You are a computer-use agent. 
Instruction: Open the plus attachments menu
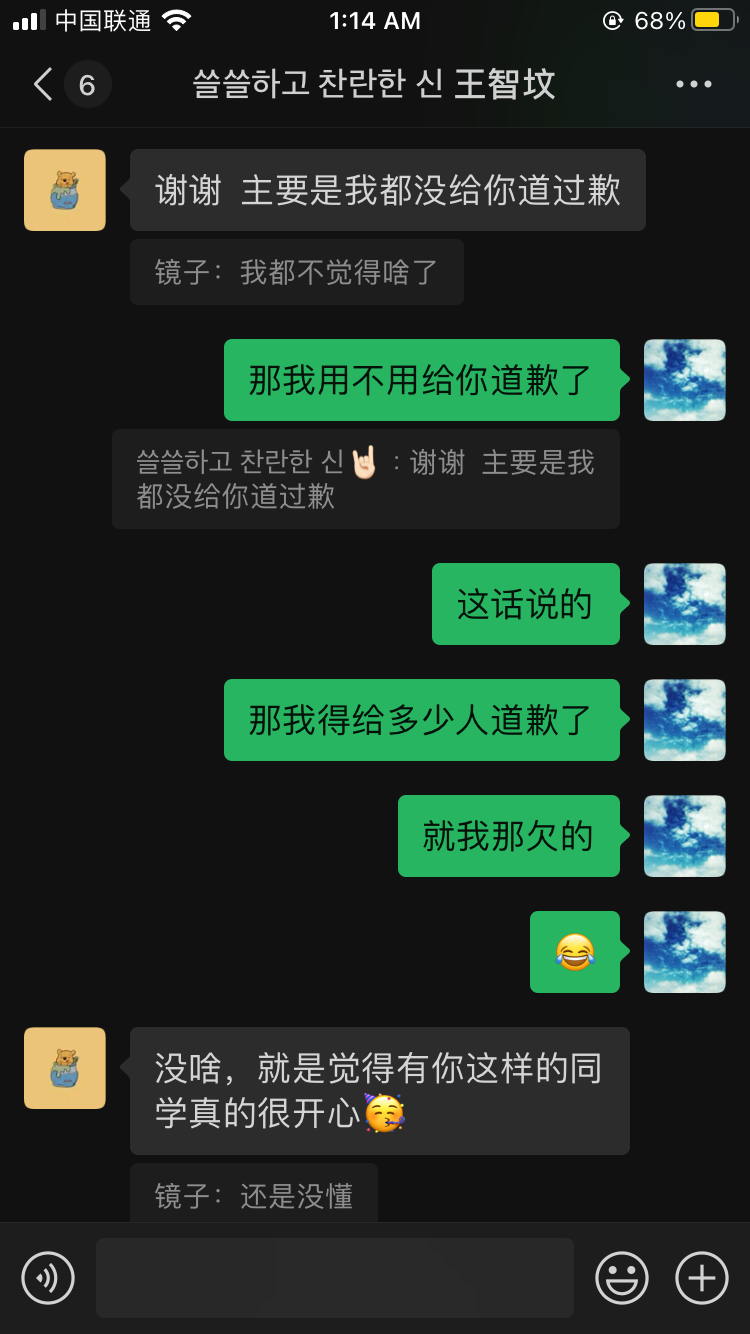[701, 1277]
